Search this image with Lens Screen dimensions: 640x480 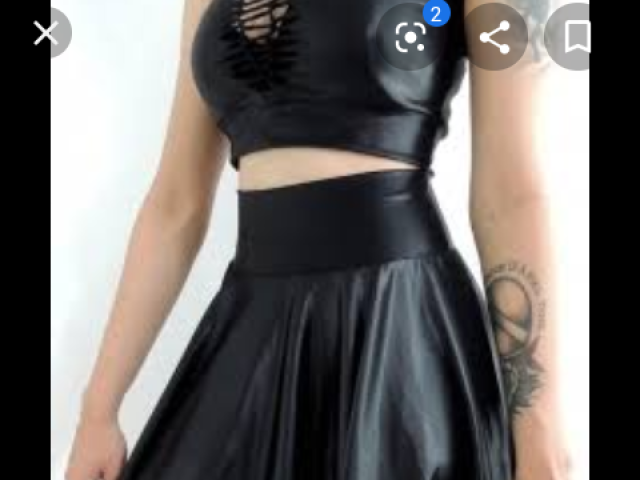411,38
